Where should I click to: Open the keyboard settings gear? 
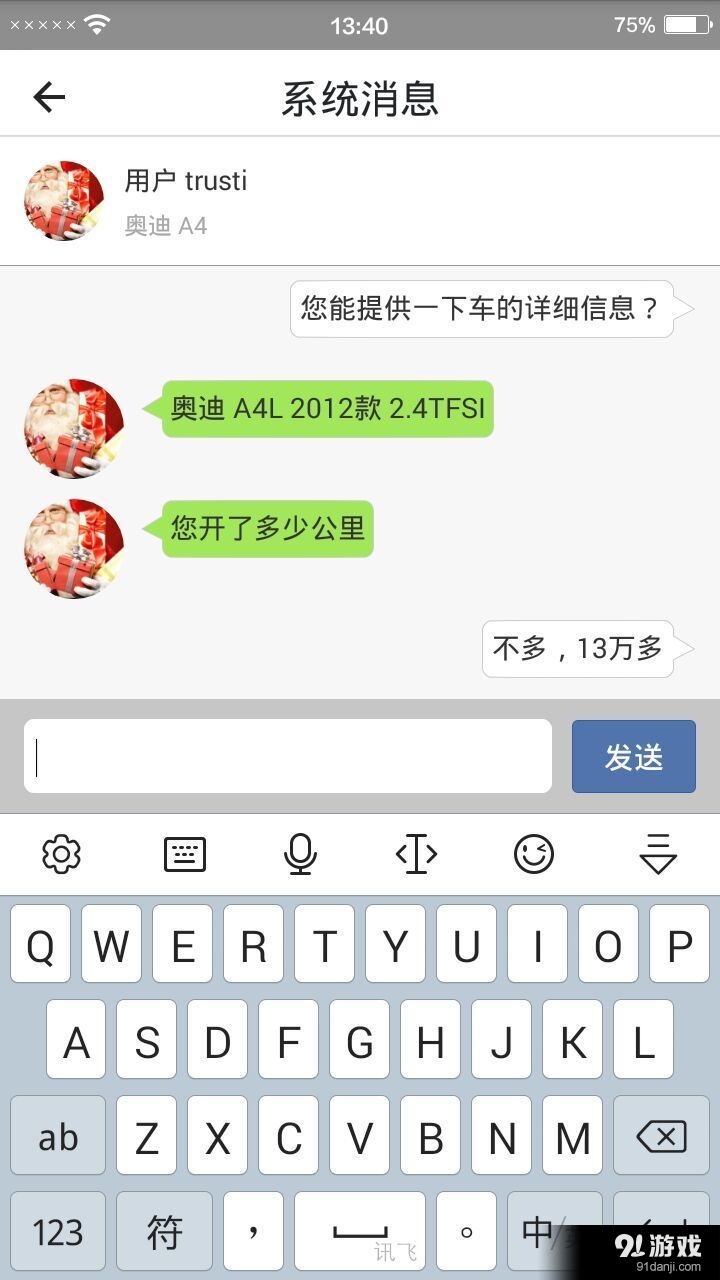61,854
